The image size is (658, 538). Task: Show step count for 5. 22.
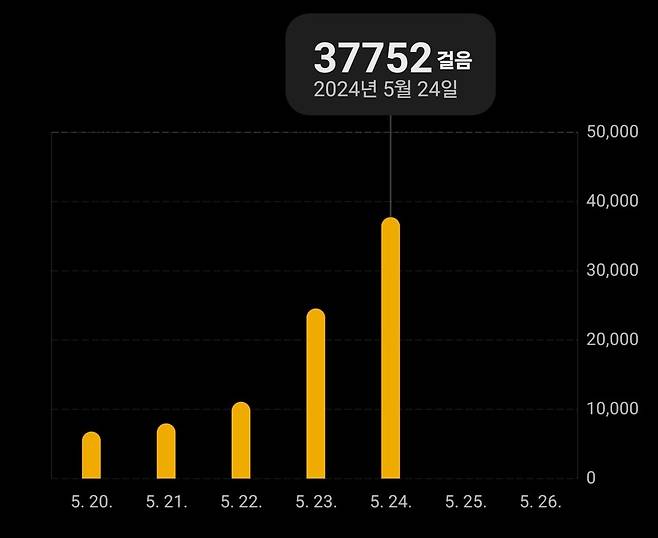pos(241,441)
